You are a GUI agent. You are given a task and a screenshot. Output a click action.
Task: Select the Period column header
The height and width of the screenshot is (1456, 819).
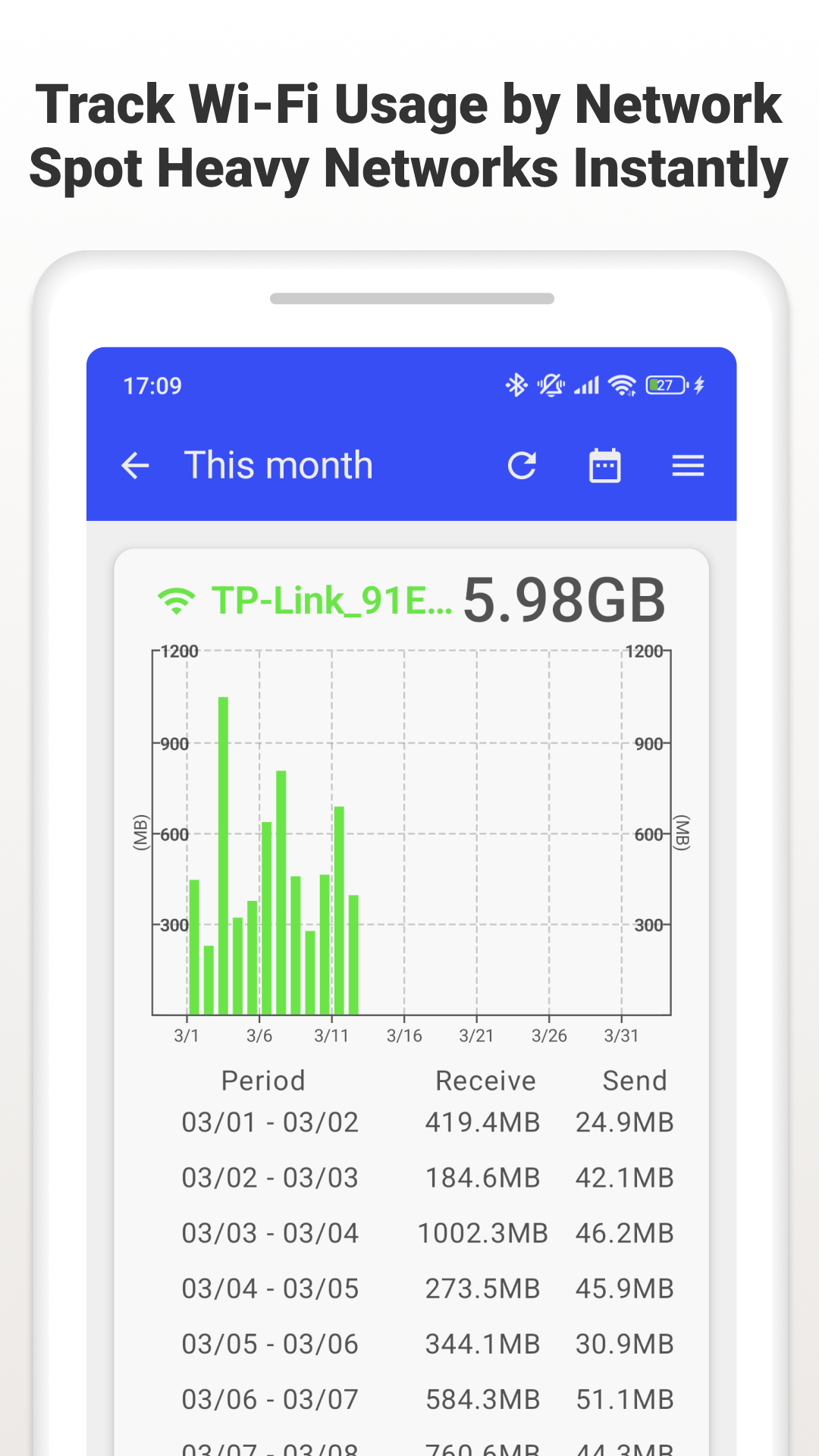tap(263, 1081)
